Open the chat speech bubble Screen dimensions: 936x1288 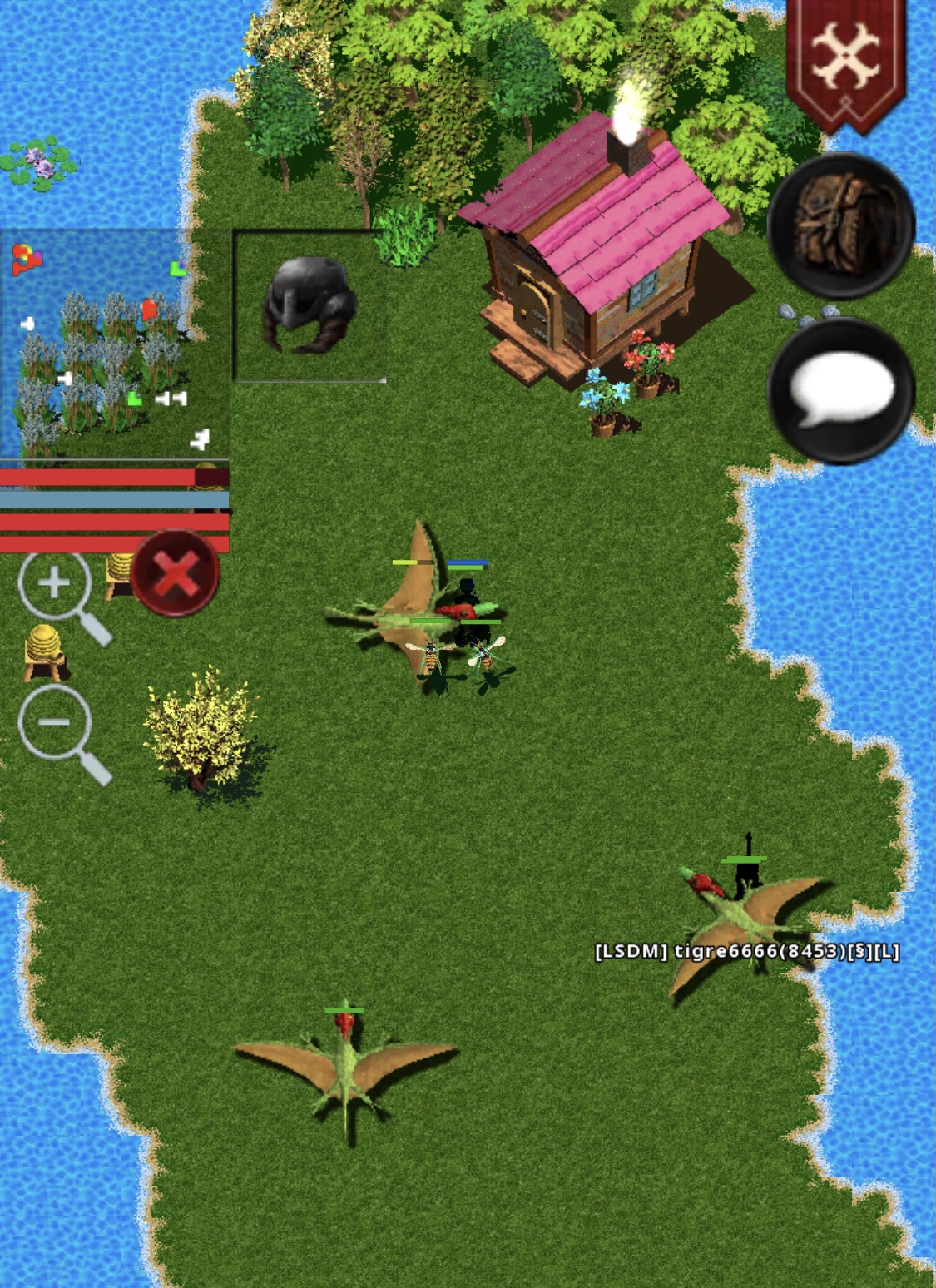(x=841, y=391)
